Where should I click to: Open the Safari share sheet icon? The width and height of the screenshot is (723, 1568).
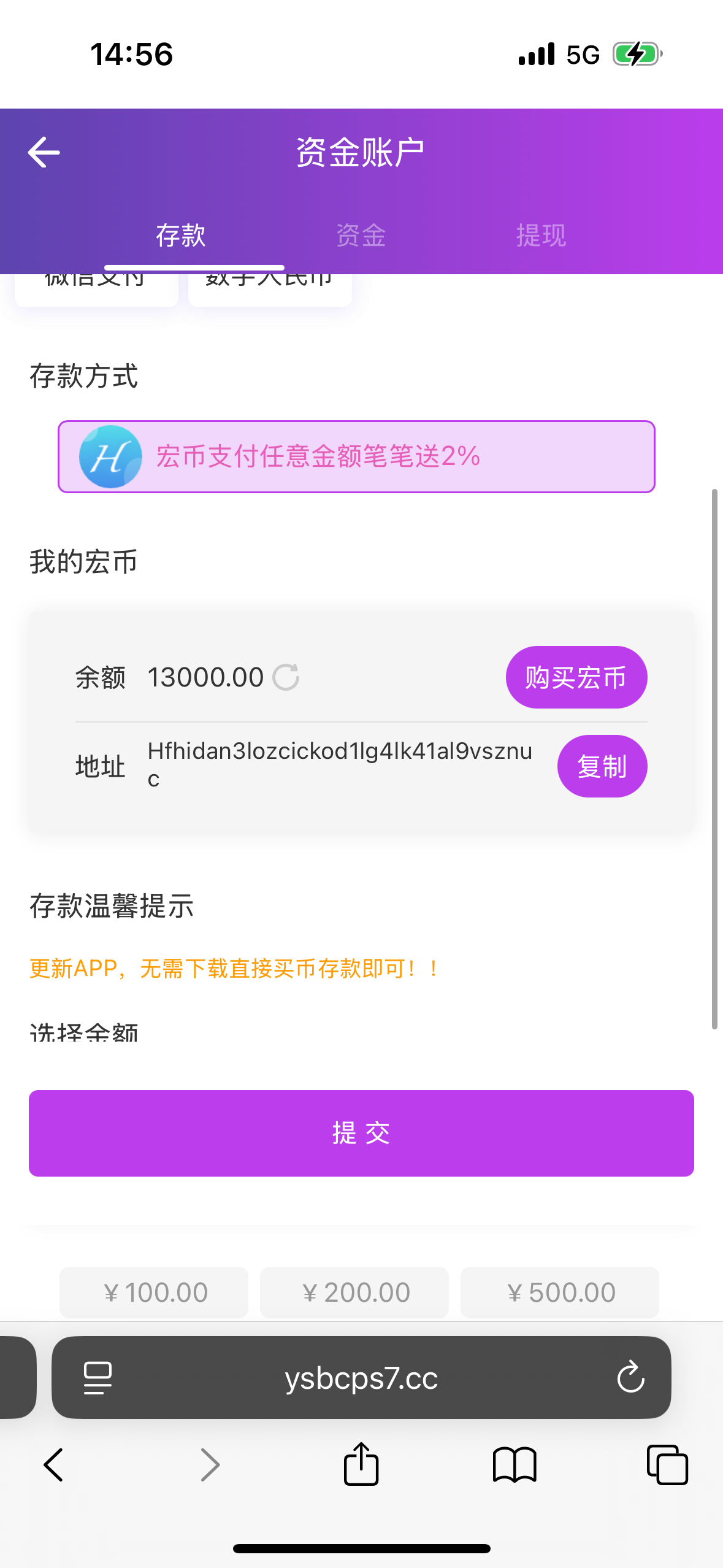pyautogui.click(x=361, y=1465)
